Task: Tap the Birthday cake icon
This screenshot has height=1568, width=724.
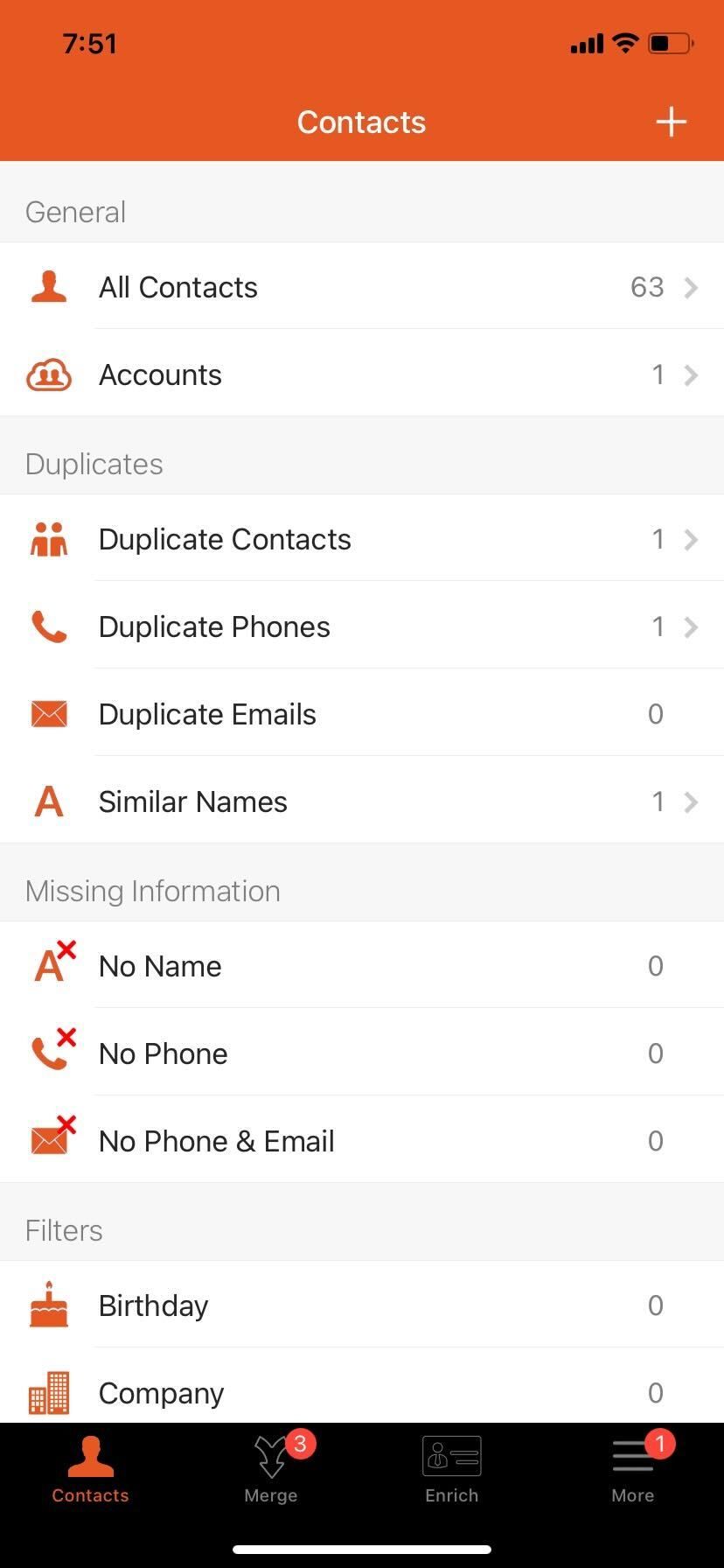Action: point(49,1305)
